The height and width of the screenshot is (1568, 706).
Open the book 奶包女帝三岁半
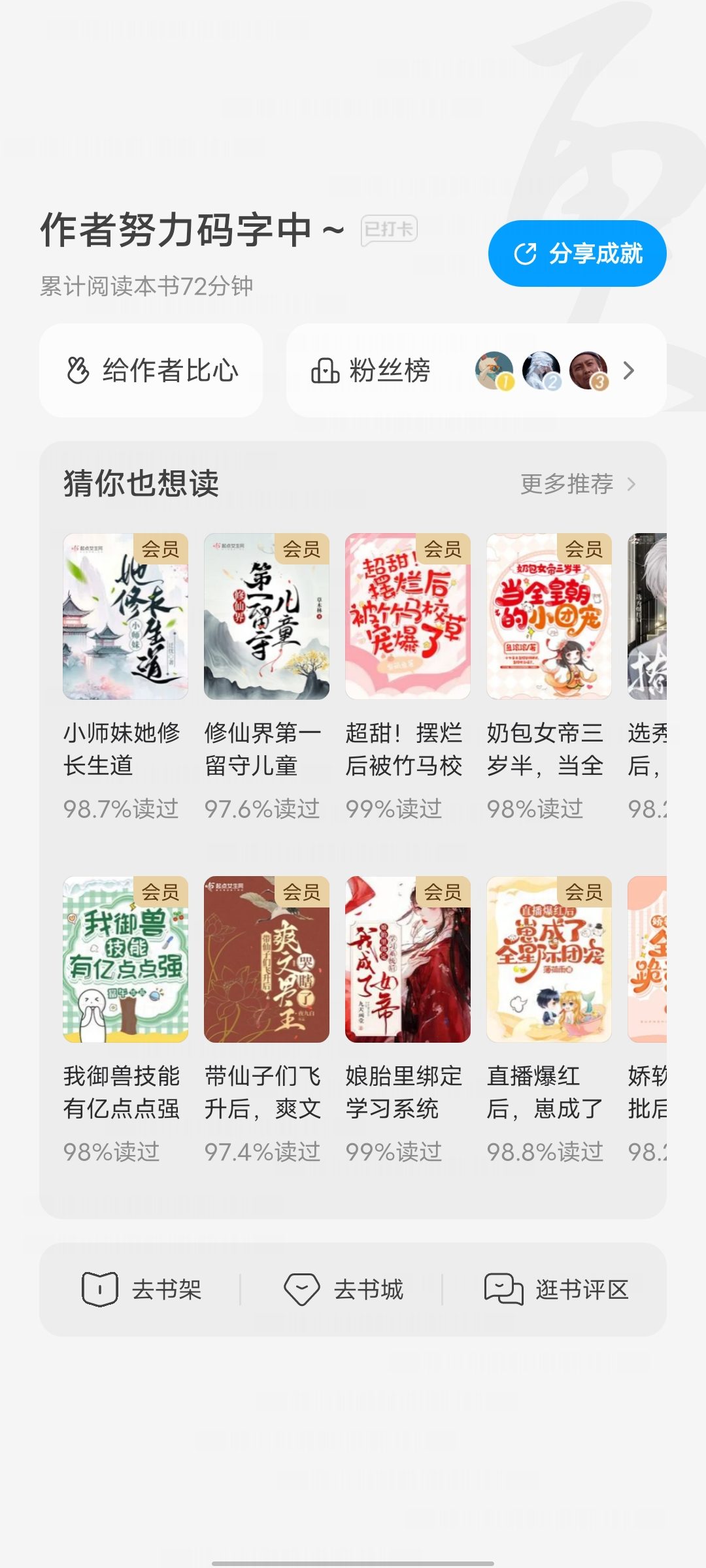pos(549,677)
